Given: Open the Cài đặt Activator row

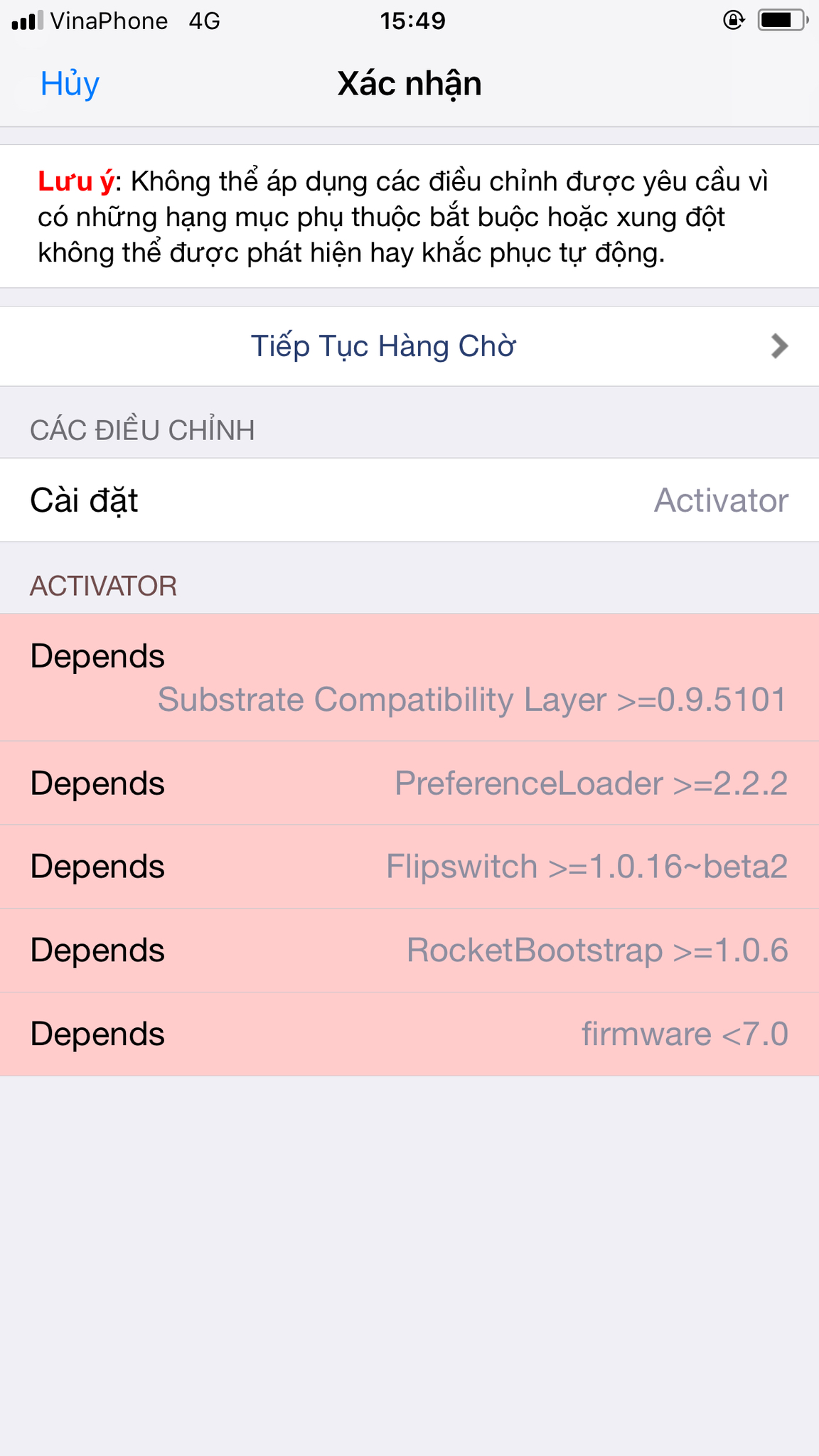Looking at the screenshot, I should pos(409,500).
